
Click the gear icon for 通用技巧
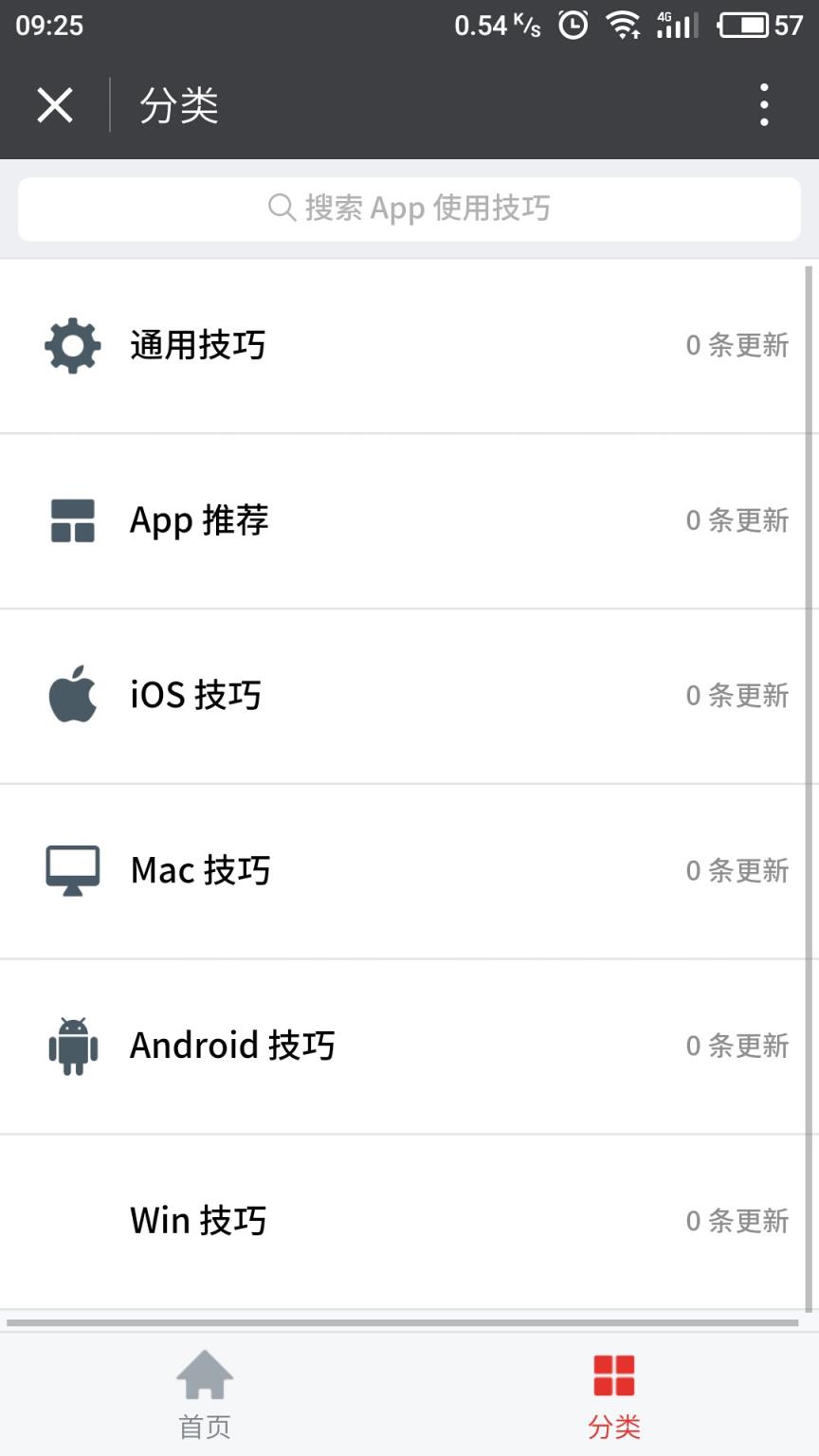pos(70,345)
